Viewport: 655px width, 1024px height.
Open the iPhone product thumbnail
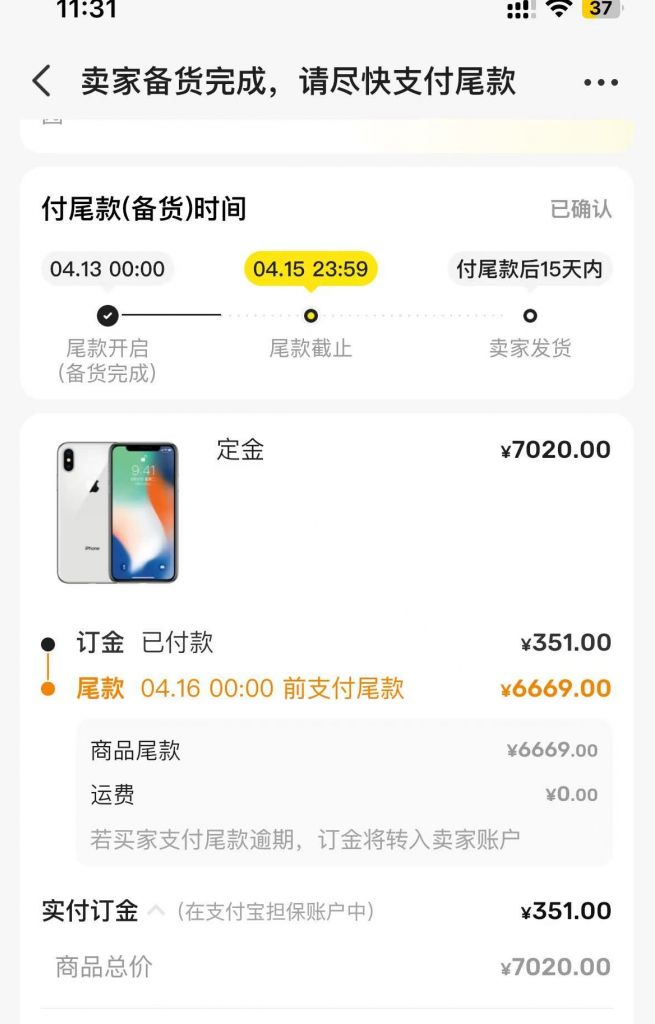[x=117, y=511]
